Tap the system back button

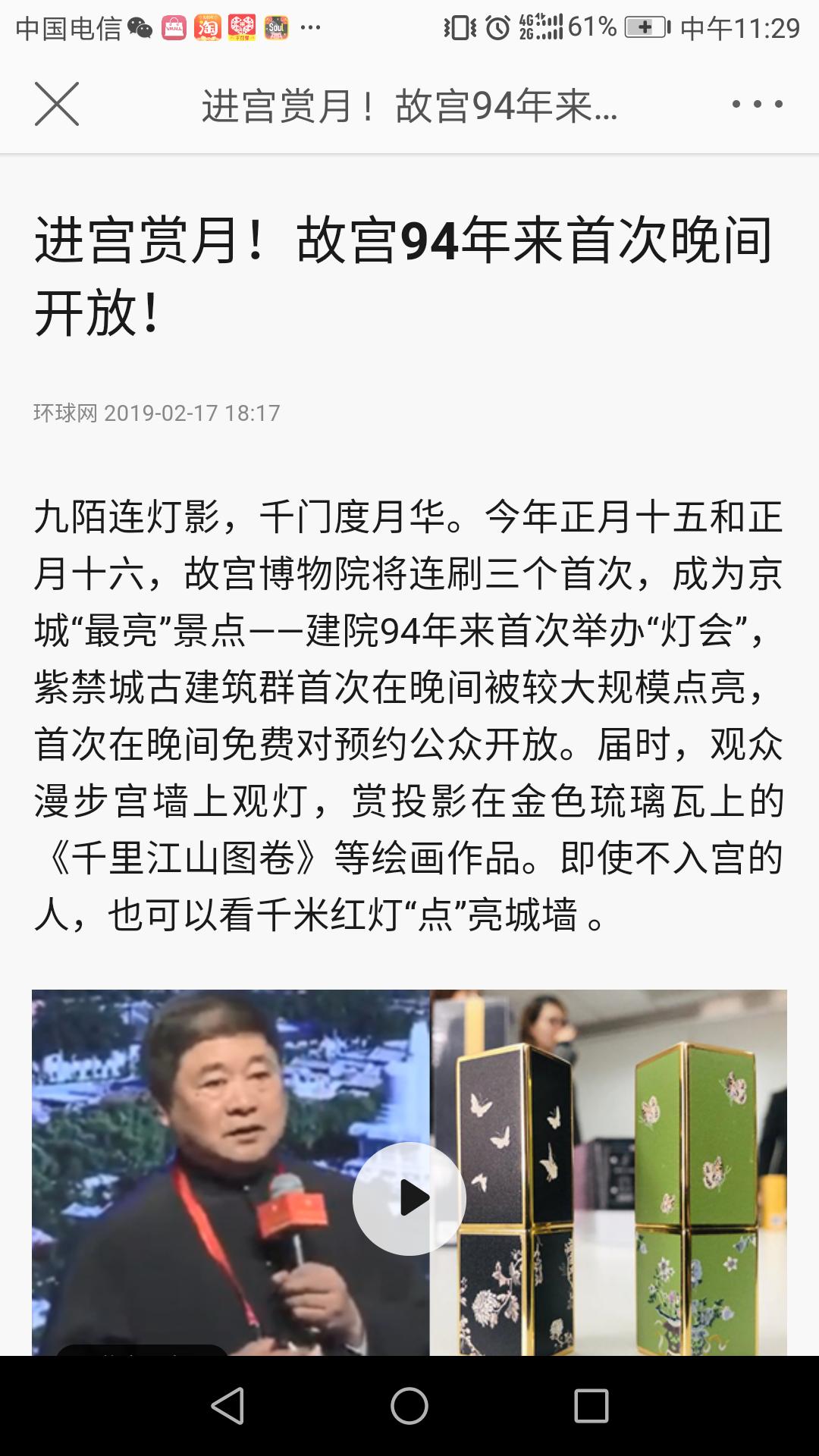click(x=227, y=1406)
